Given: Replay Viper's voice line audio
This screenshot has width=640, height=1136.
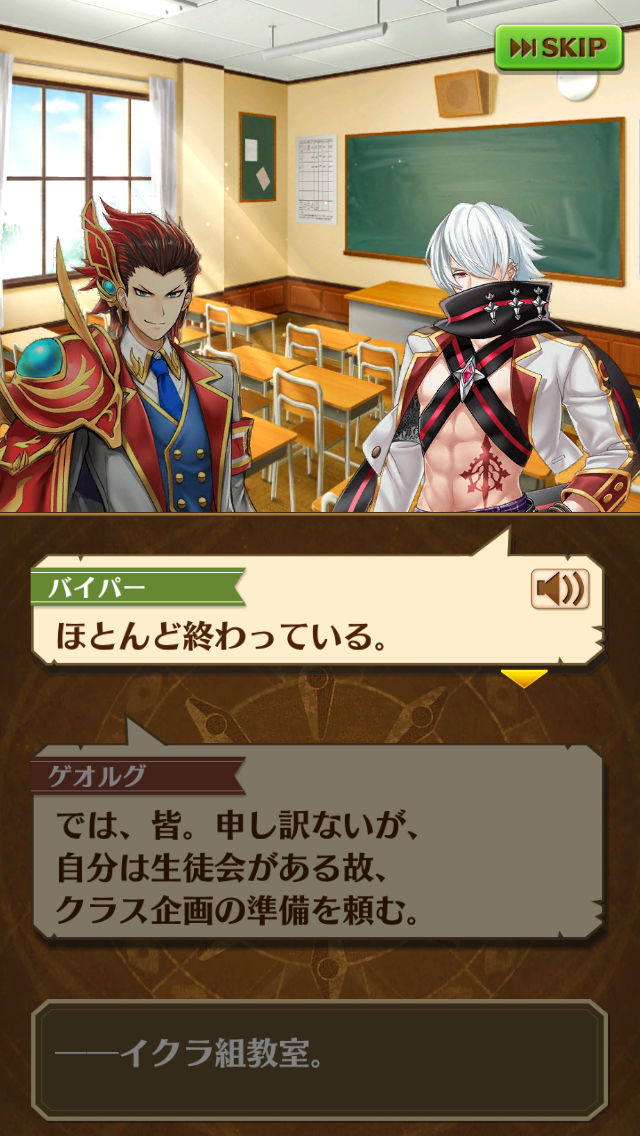Looking at the screenshot, I should coord(559,590).
